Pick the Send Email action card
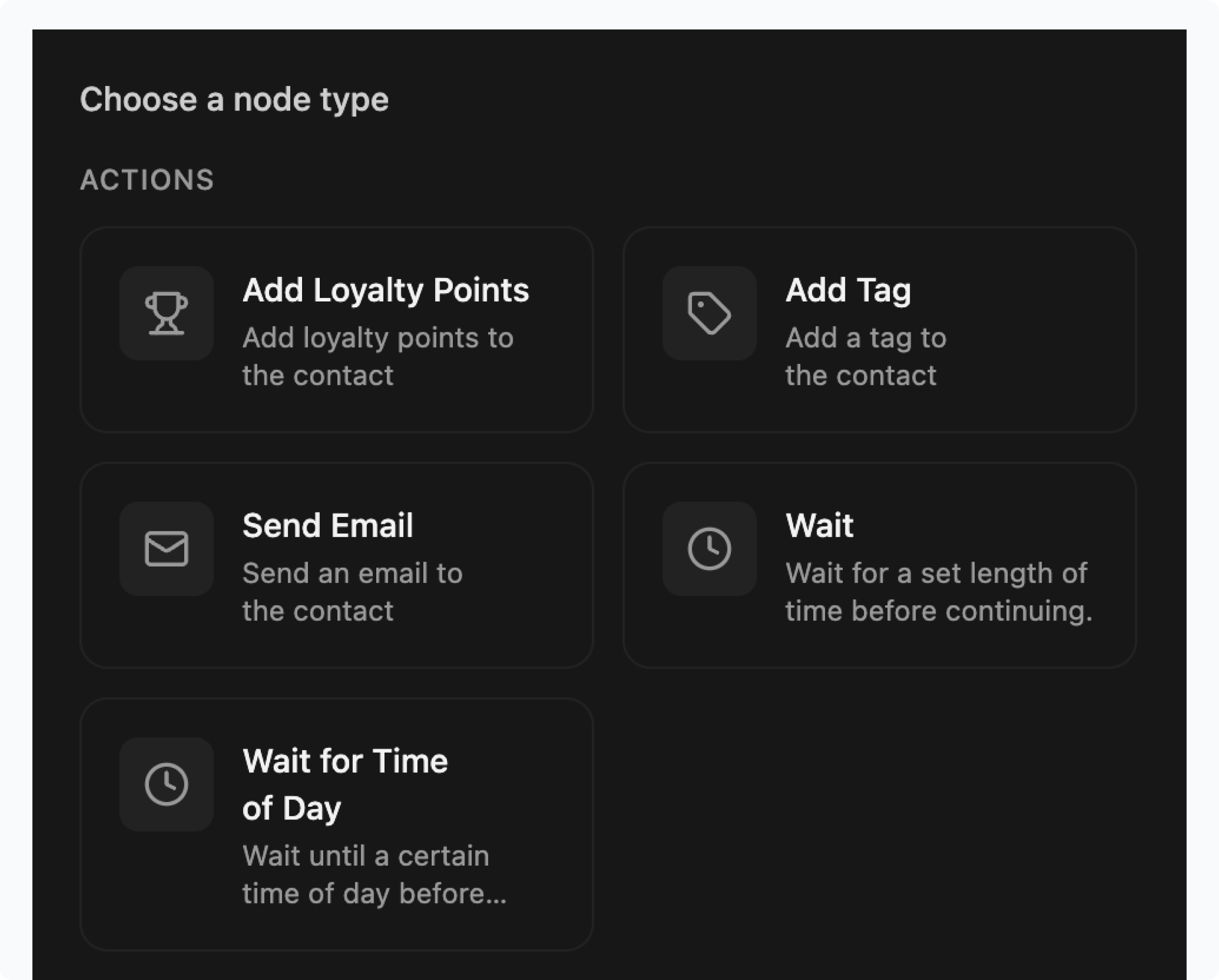Image resolution: width=1219 pixels, height=980 pixels. click(336, 565)
